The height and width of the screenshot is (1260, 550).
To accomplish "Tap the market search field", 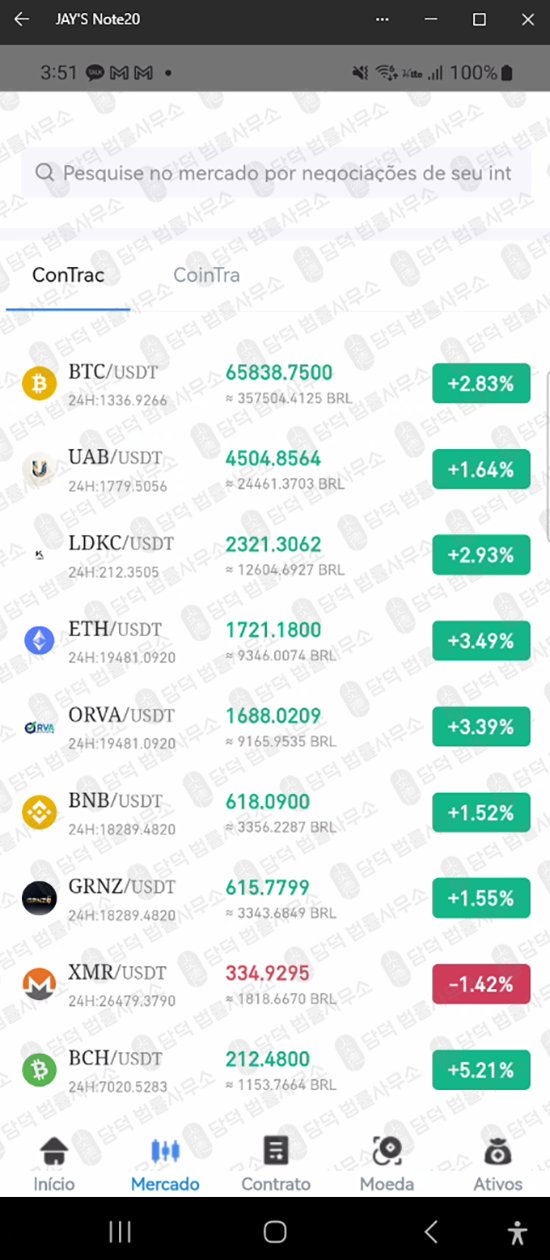I will 275,173.
